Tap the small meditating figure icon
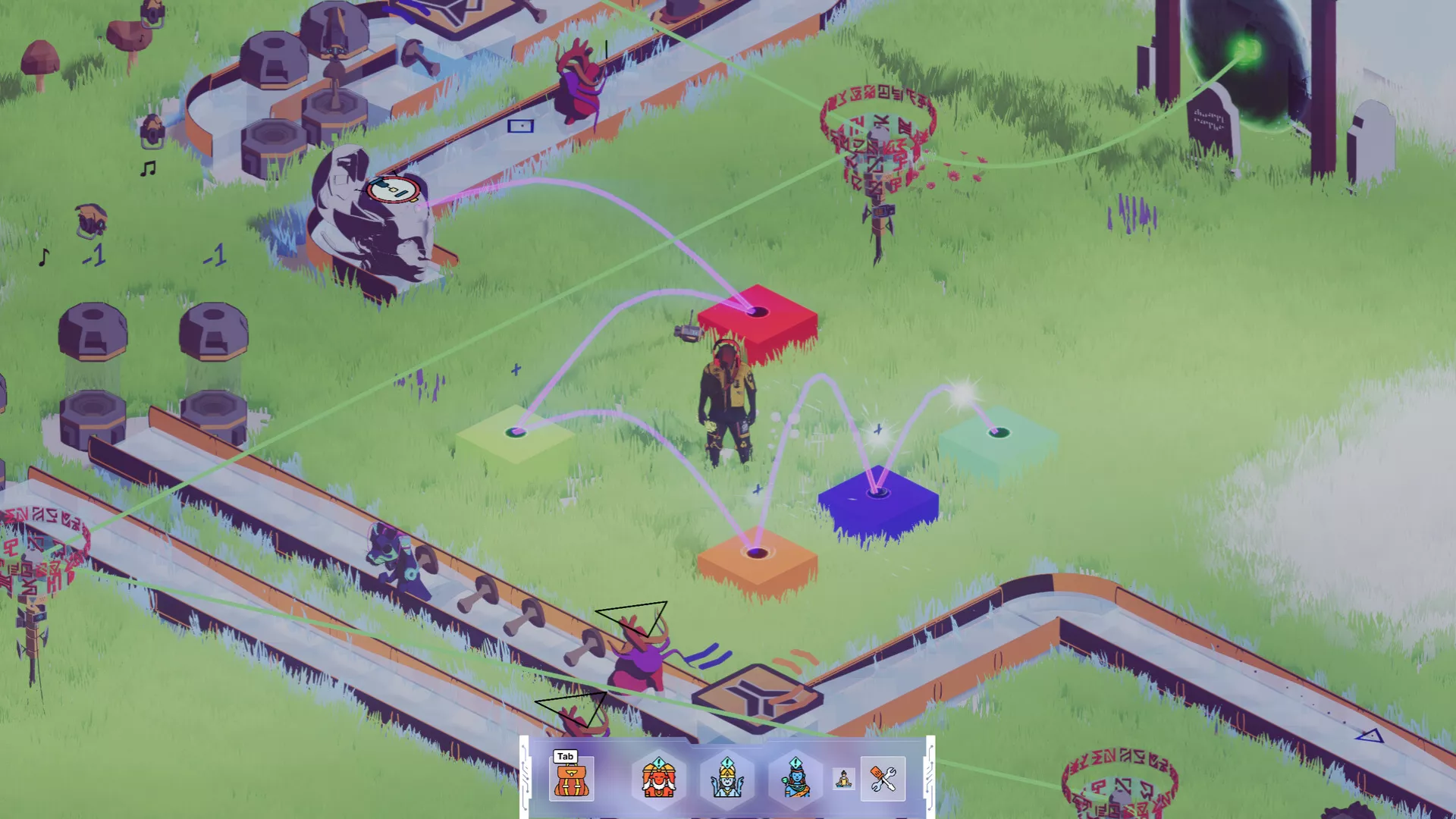The width and height of the screenshot is (1456, 819). (843, 779)
